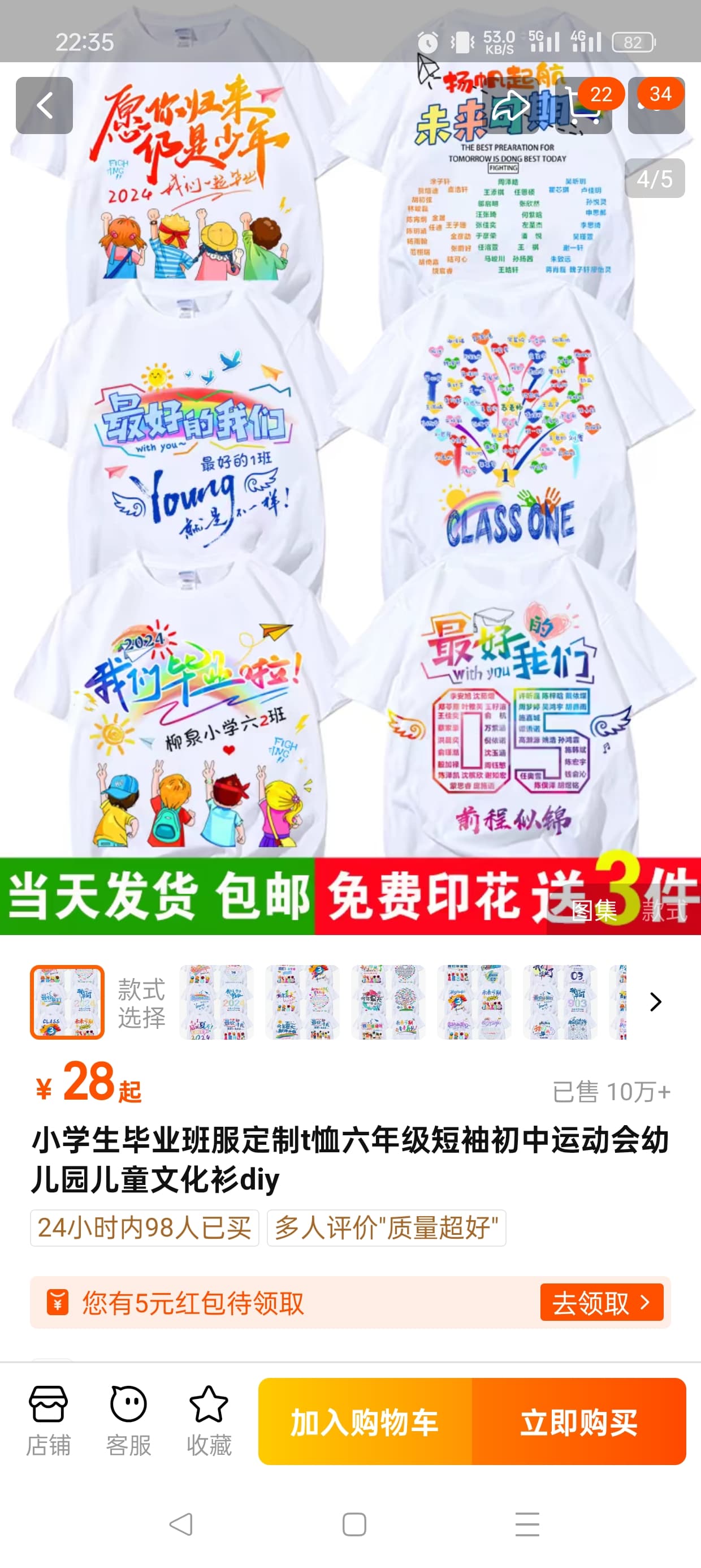The height and width of the screenshot is (1568, 701).
Task: Tap 立即购买 to buy now
Action: [579, 1421]
